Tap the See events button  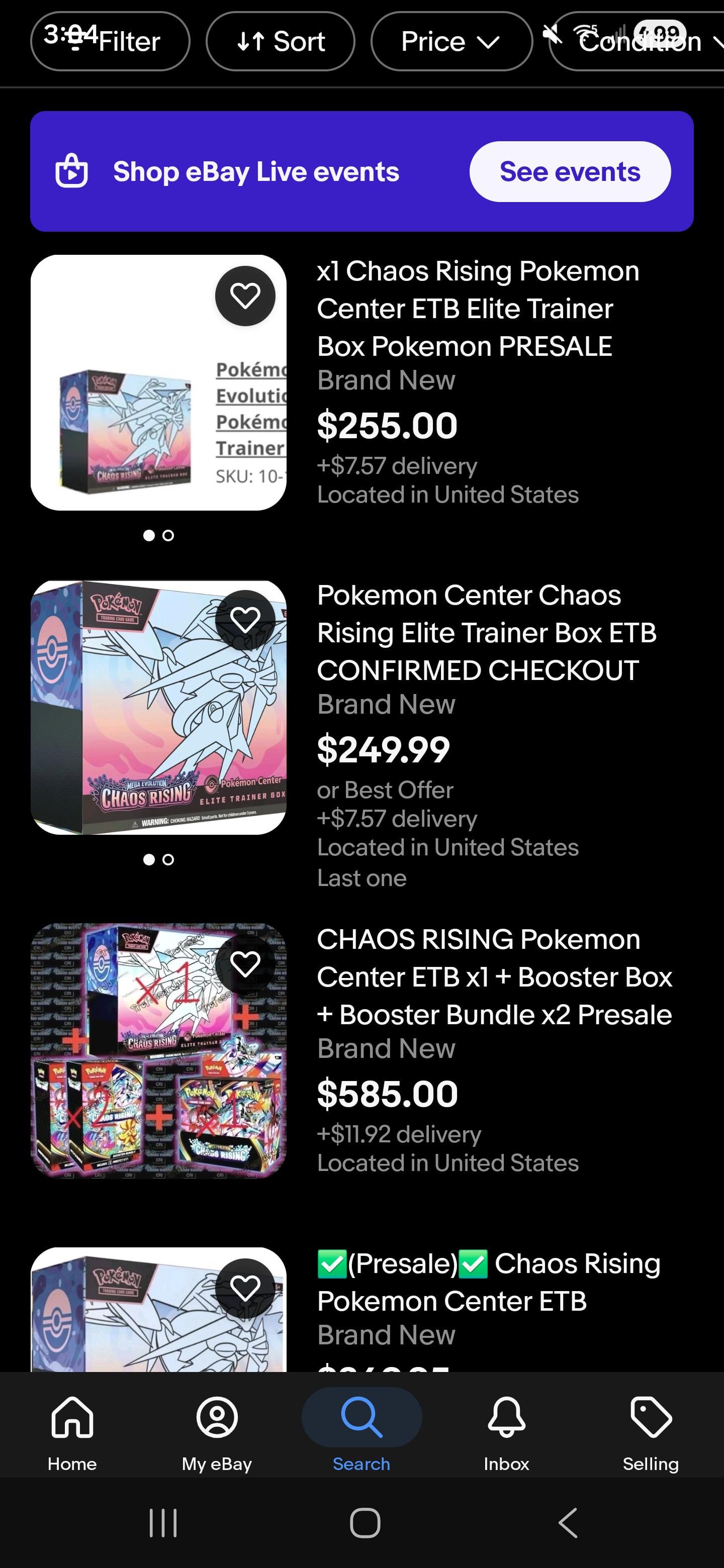coord(569,172)
